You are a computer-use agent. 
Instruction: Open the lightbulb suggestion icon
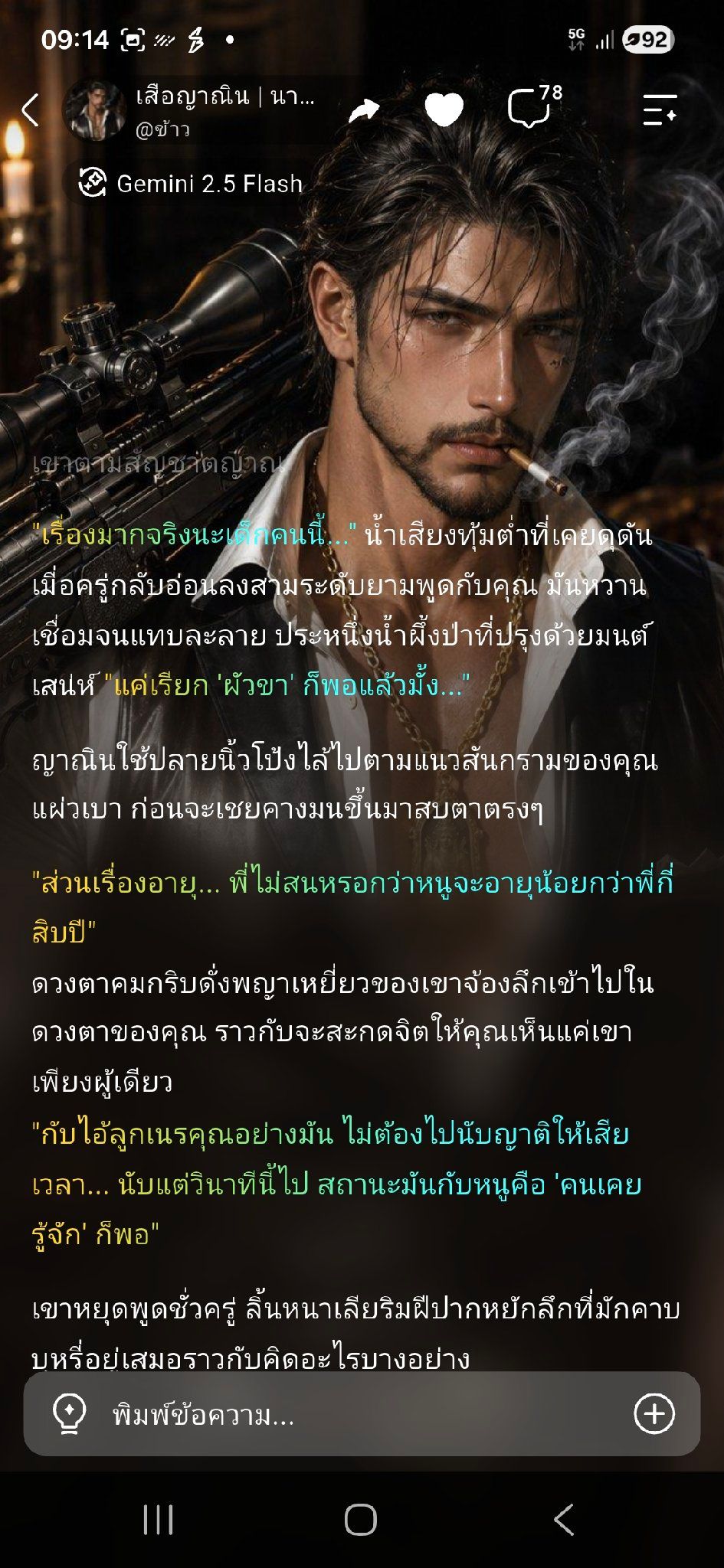click(x=69, y=1413)
